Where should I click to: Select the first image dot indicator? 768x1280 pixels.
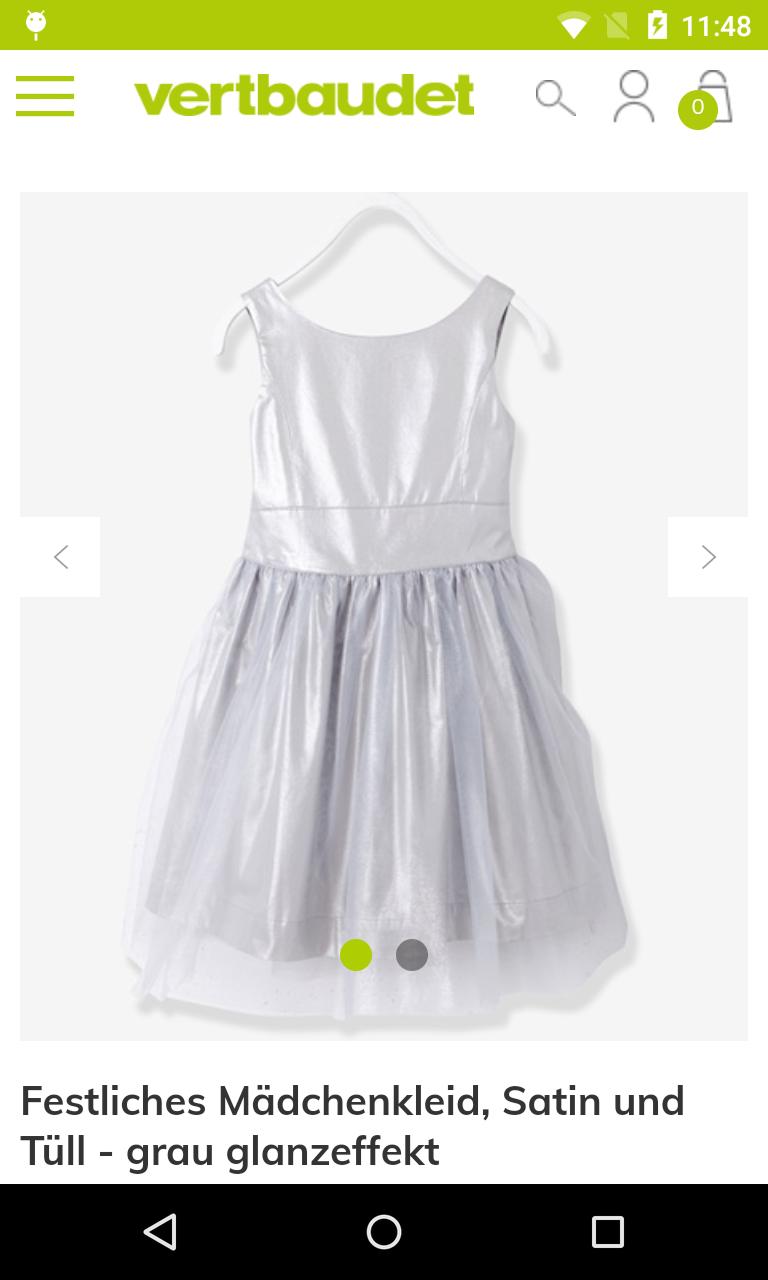coord(356,955)
